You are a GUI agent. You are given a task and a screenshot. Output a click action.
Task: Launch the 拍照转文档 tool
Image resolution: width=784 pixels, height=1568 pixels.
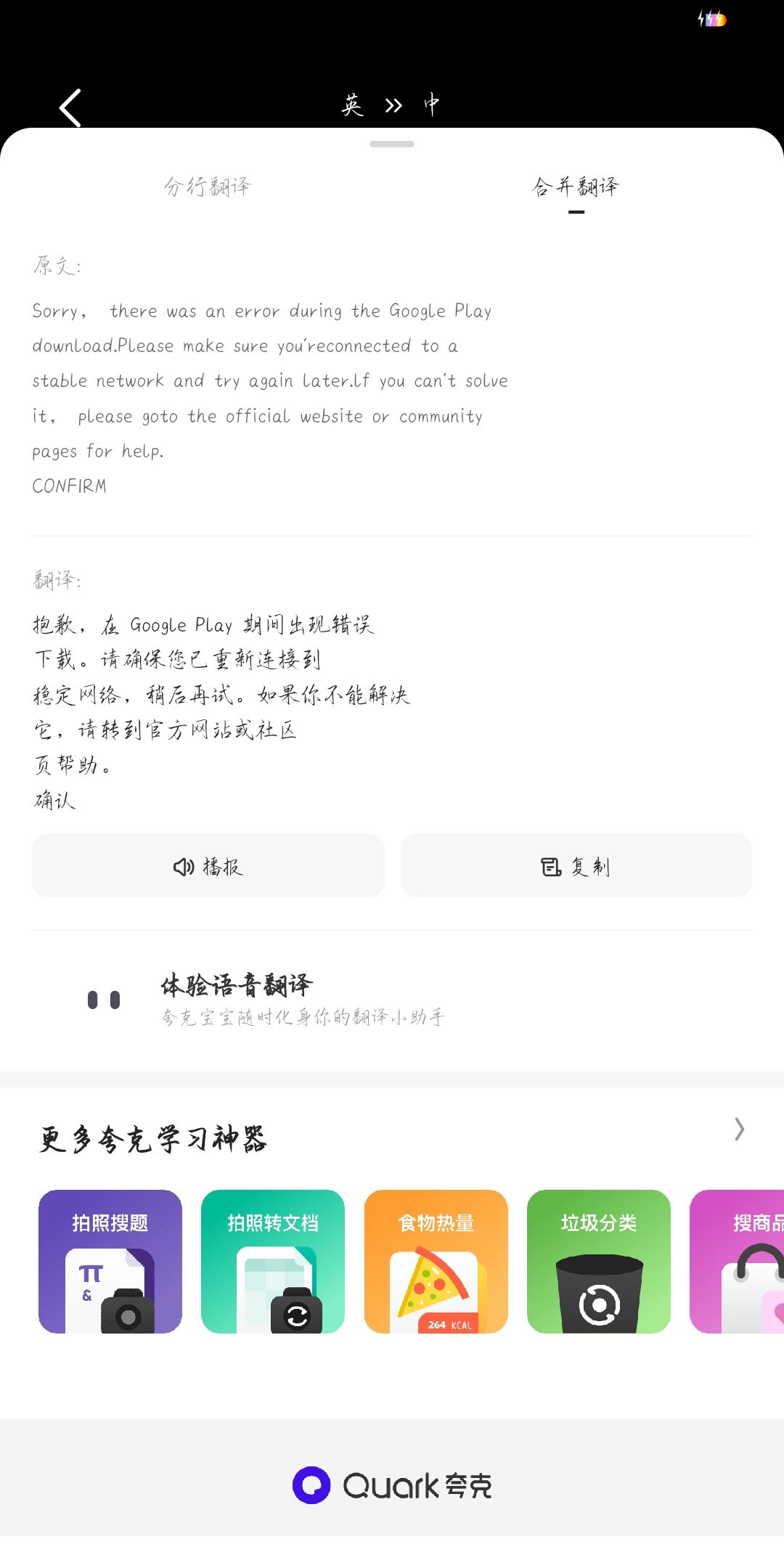(x=273, y=1262)
